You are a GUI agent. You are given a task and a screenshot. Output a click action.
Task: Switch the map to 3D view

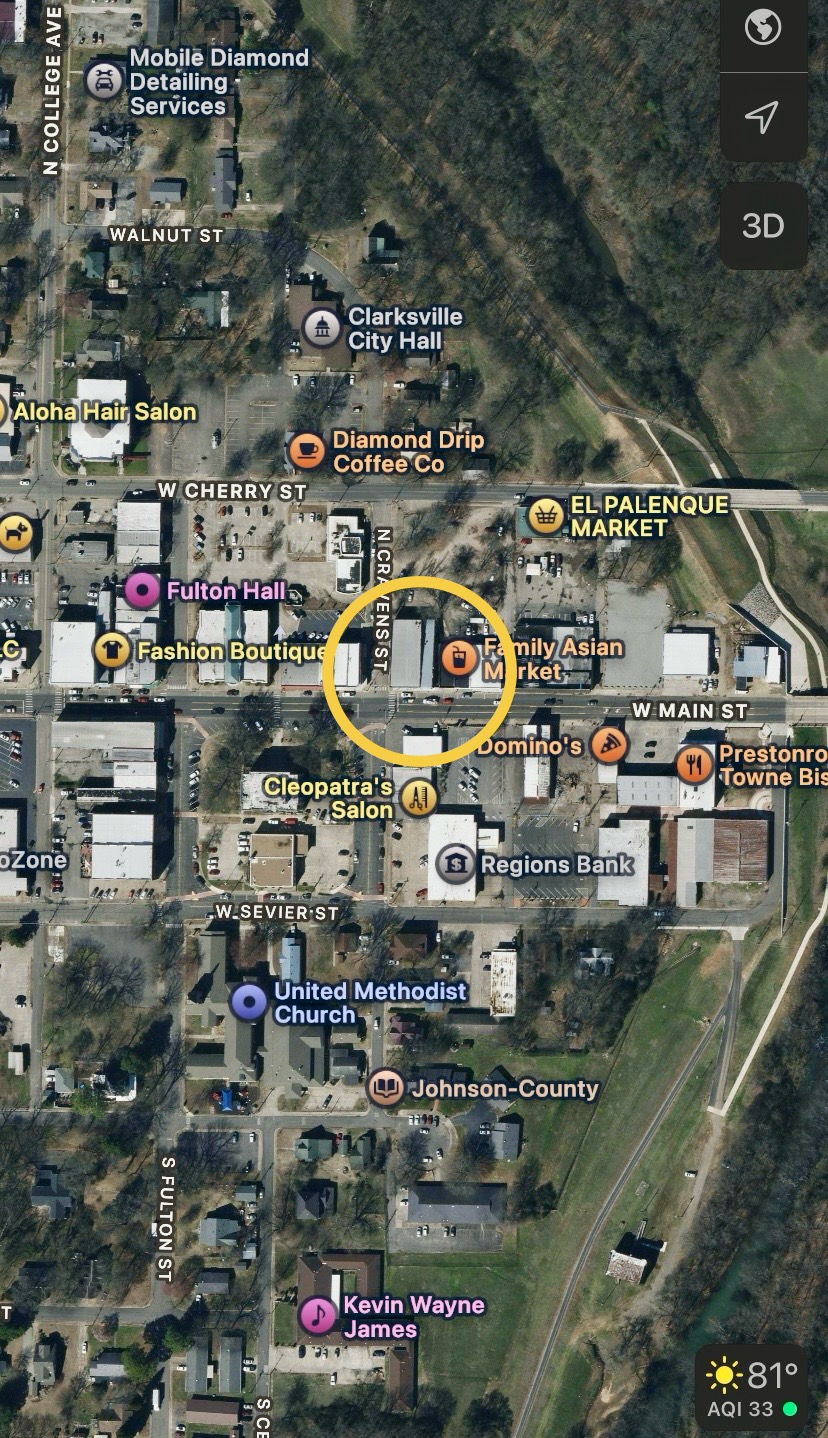(763, 226)
